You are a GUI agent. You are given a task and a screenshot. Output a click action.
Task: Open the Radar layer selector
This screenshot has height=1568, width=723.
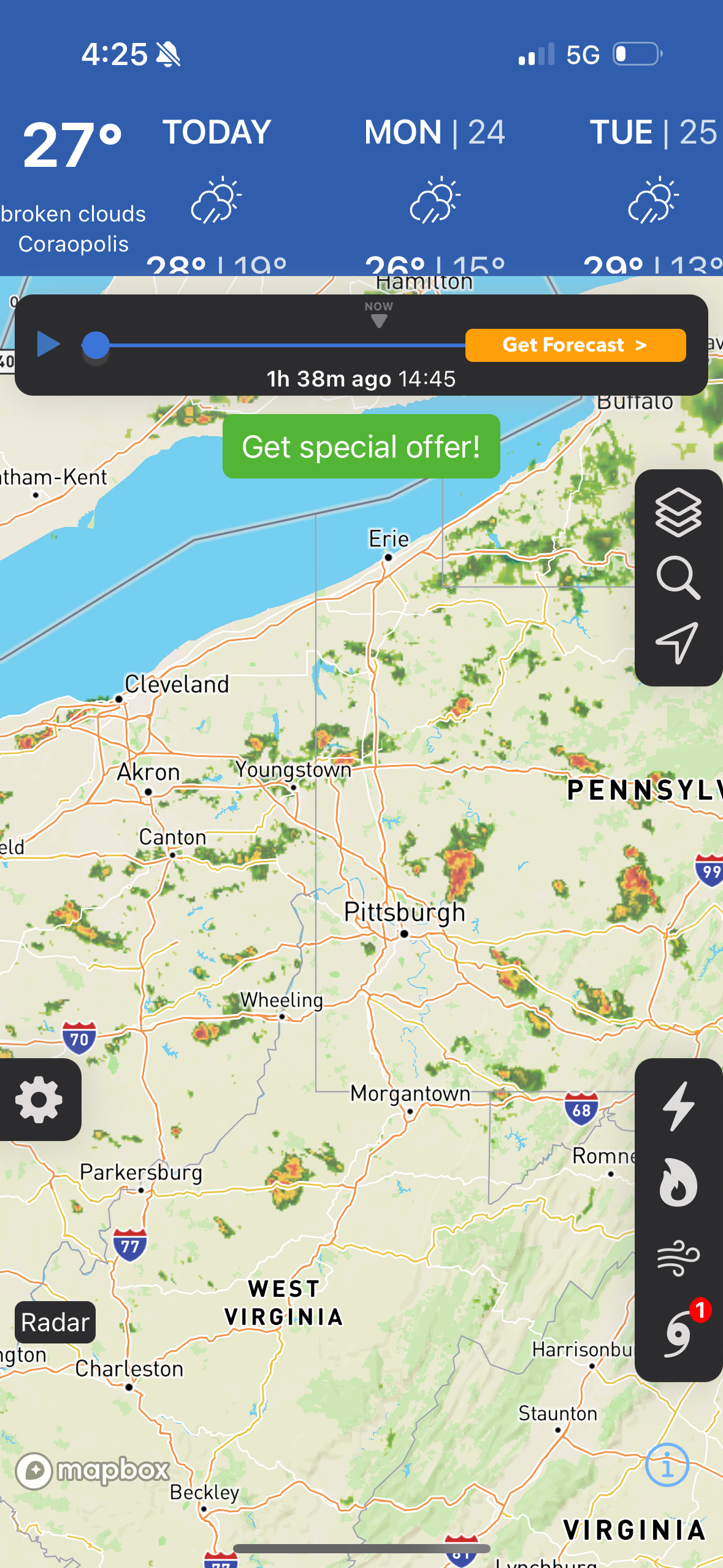(54, 1321)
